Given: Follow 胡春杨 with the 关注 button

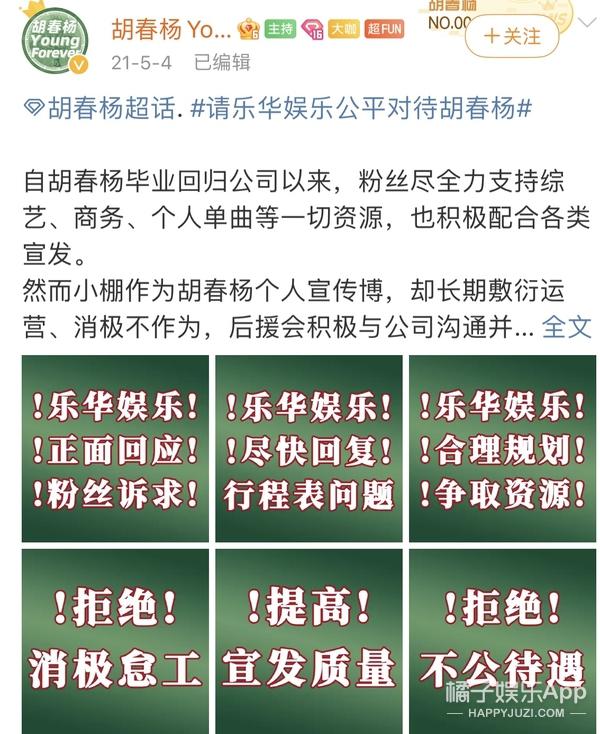Looking at the screenshot, I should 512,36.
